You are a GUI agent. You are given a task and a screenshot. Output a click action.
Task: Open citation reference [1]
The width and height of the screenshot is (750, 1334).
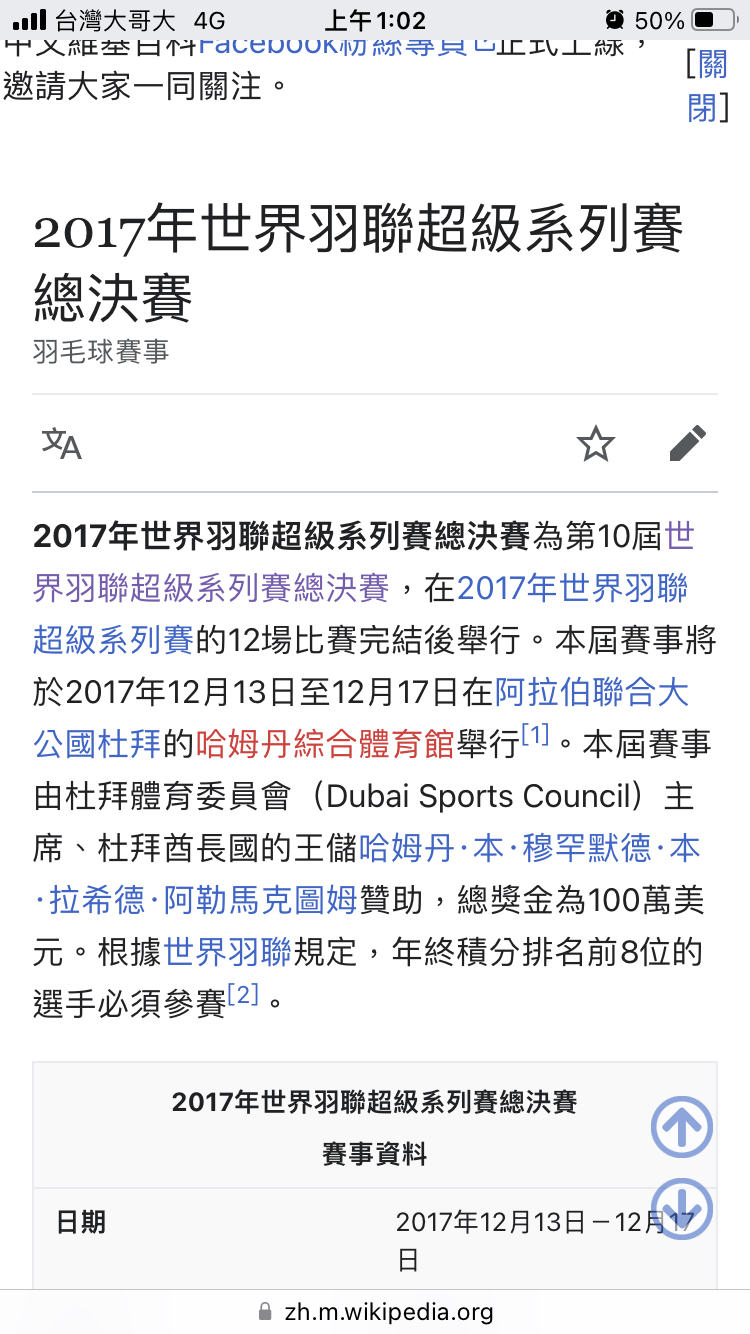point(535,736)
